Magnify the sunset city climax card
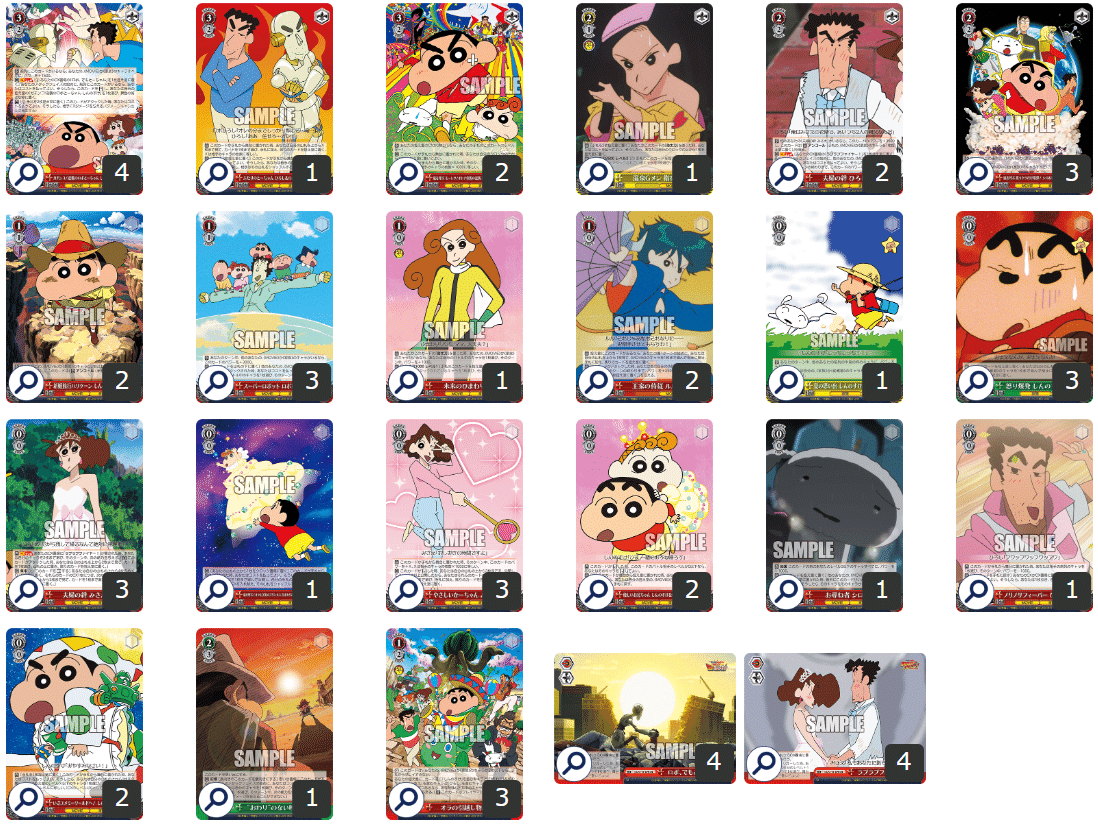1098x825 pixels. 575,763
